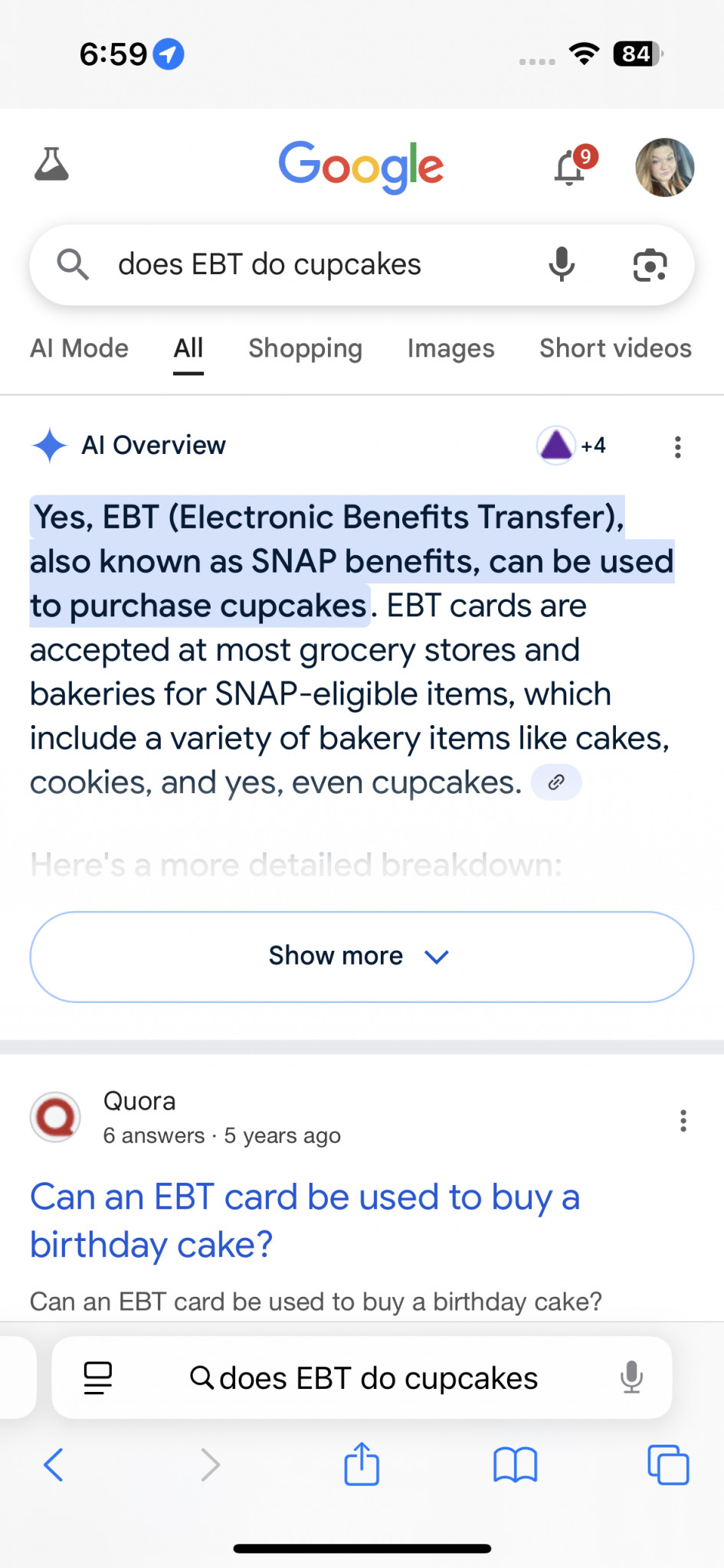
Task: Expand AI Overview with Show more
Action: tap(362, 956)
